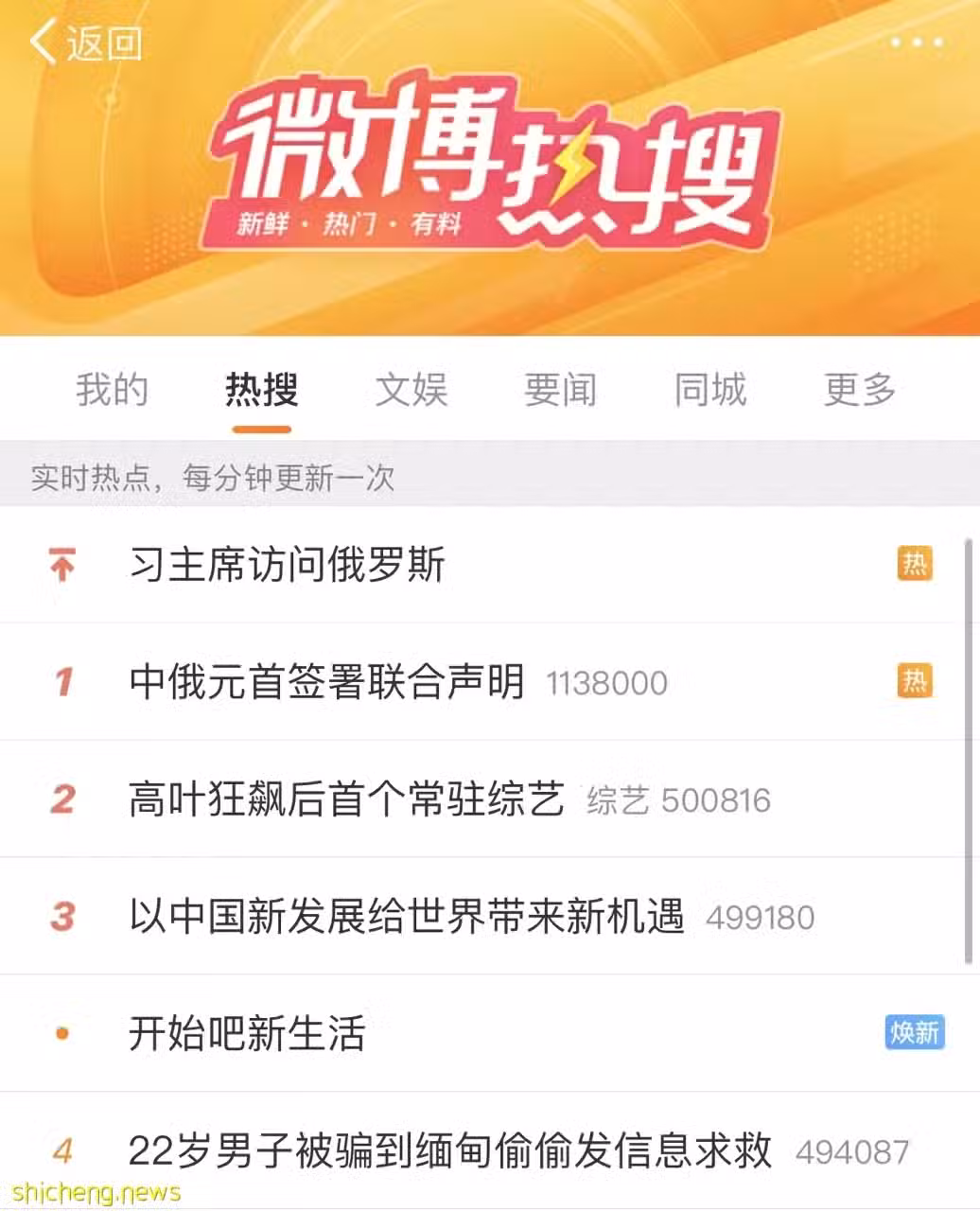Open the three-dot overflow menu
This screenshot has width=980, height=1211.
pos(916,43)
